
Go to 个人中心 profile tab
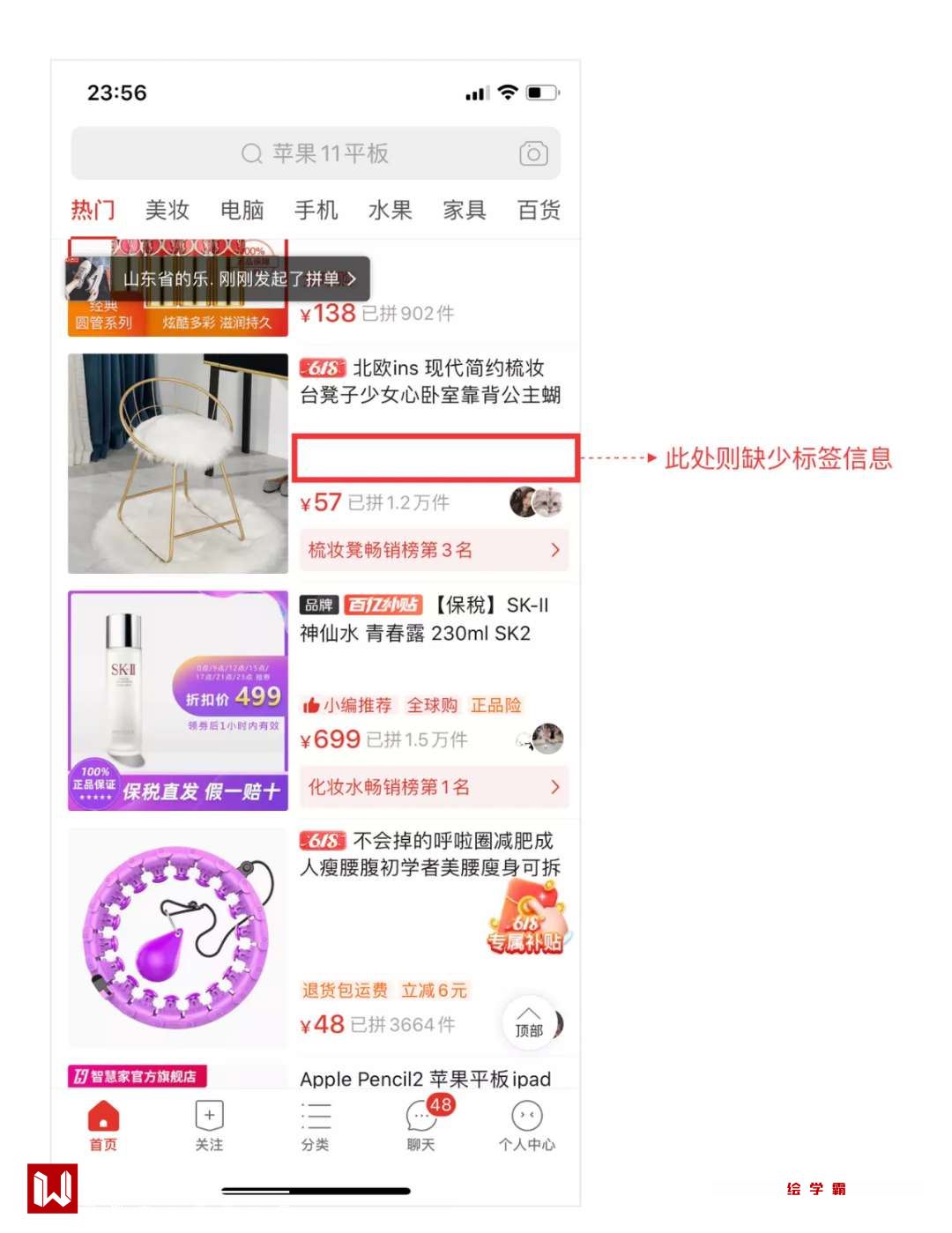526,1125
